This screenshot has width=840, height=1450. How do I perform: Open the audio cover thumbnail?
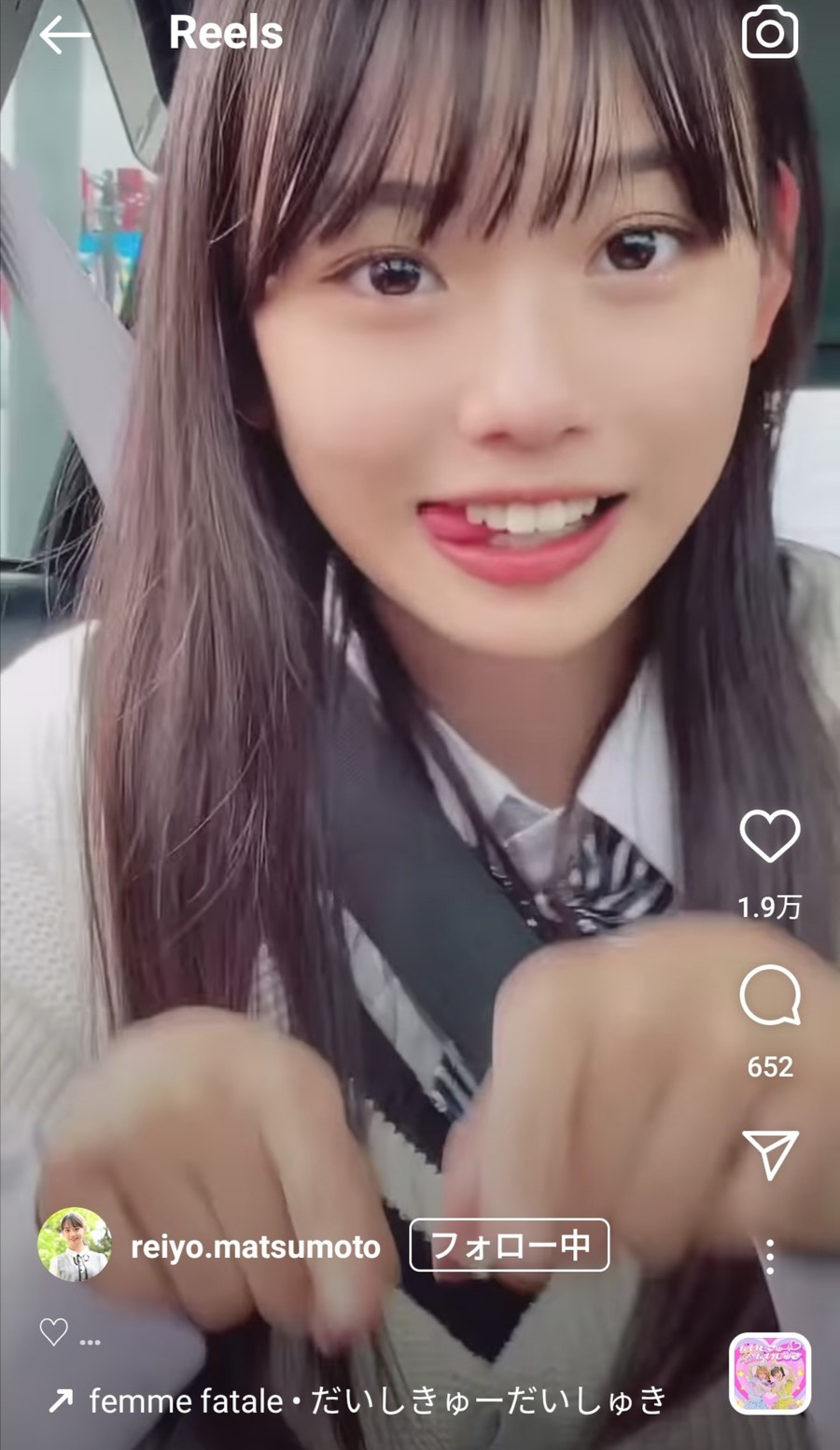(x=770, y=1373)
